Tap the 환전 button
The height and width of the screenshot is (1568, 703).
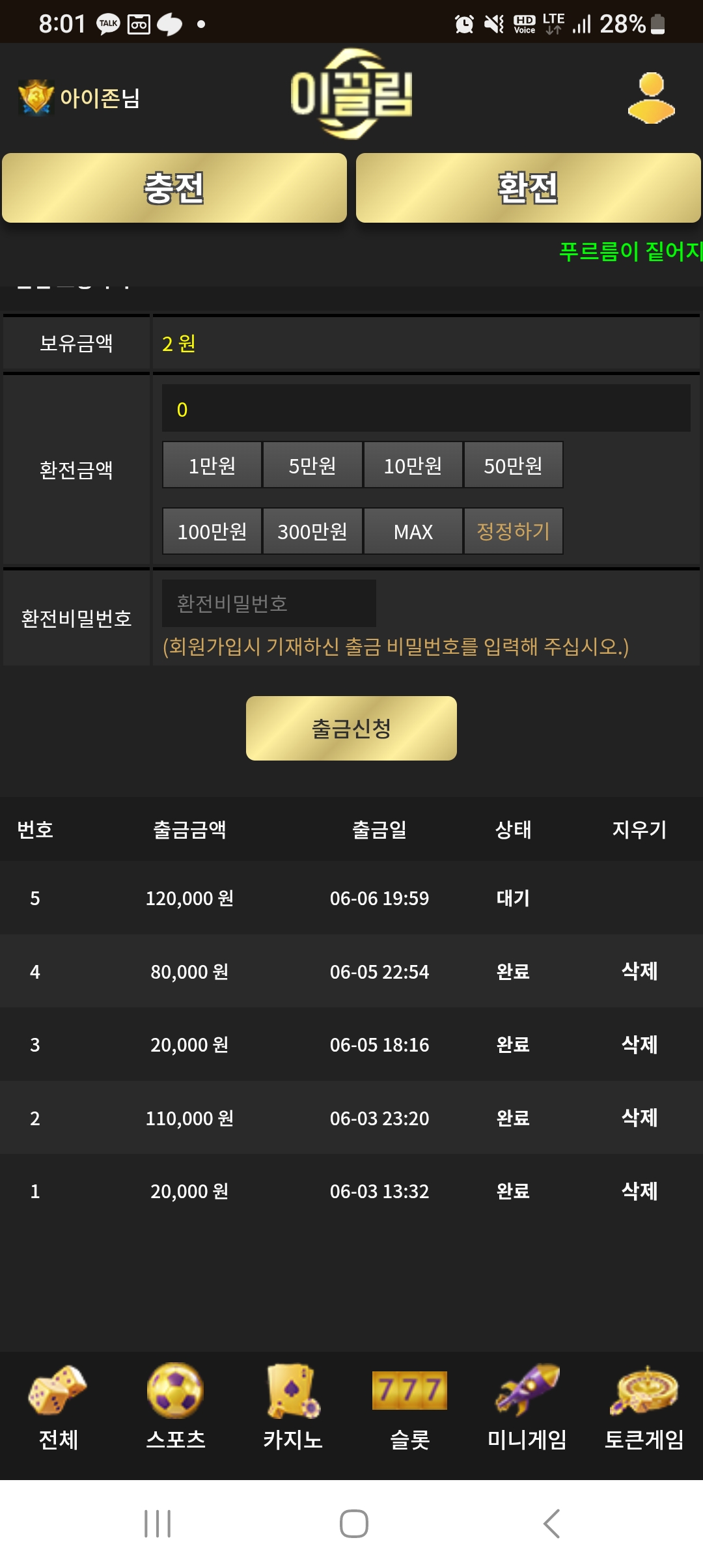tap(528, 188)
